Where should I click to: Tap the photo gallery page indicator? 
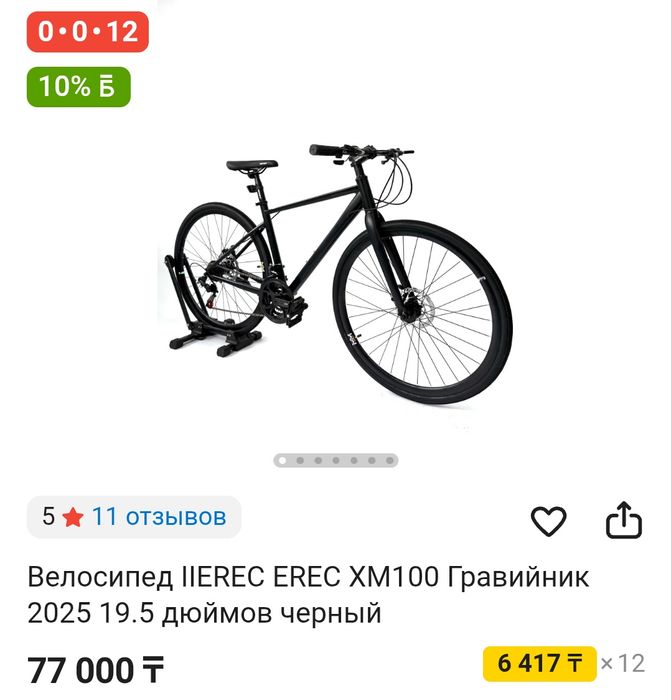tap(336, 461)
